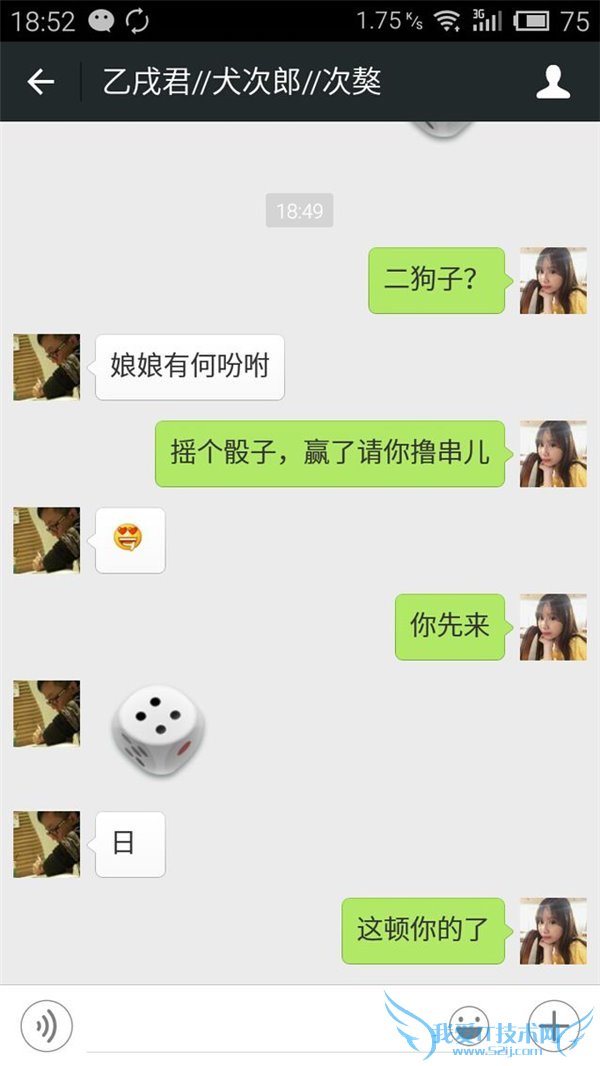The image size is (600, 1066).
Task: Tap the avatar next to '这顿你的了'
Action: pos(553,931)
